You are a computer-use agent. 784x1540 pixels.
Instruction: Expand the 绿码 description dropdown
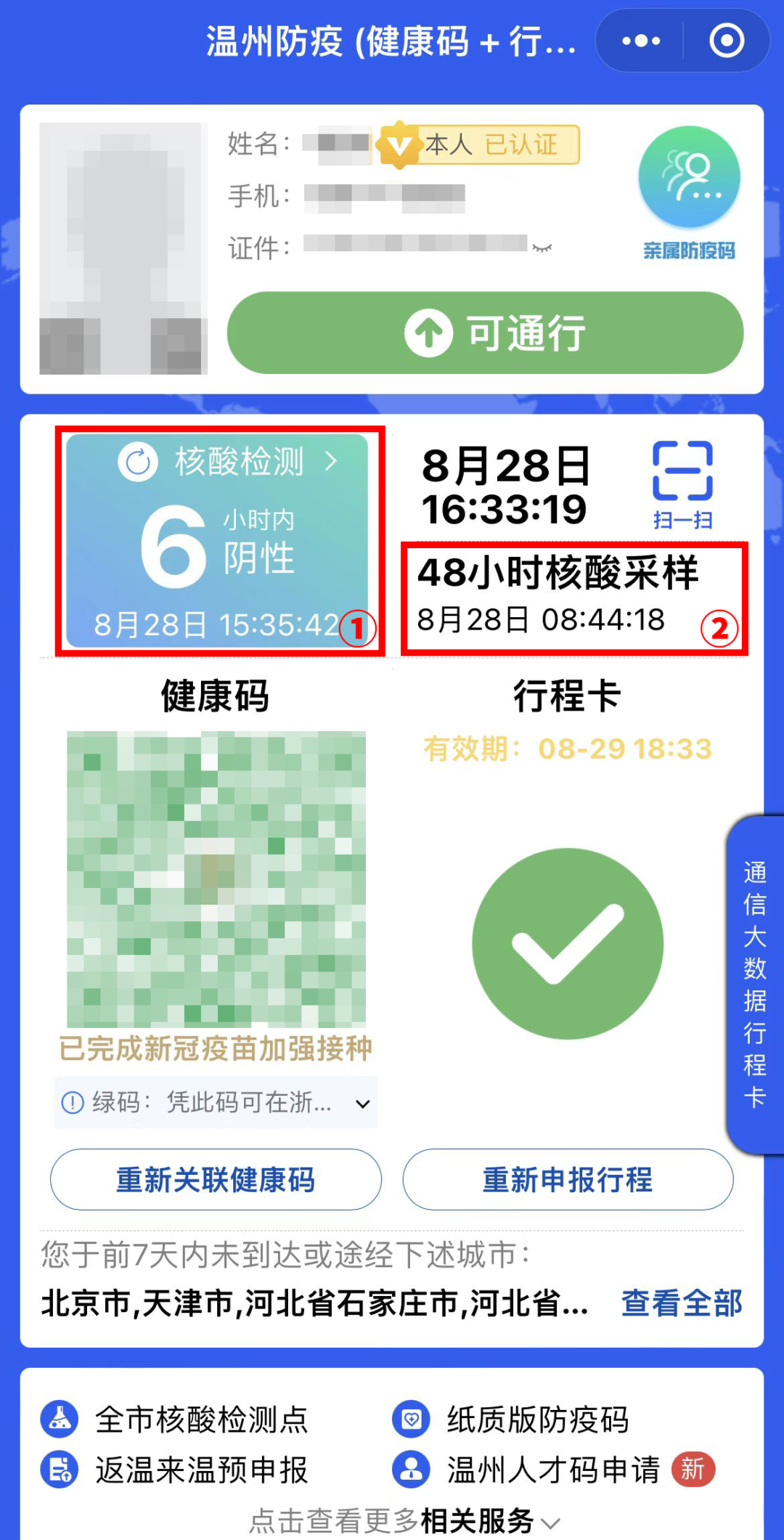click(362, 1104)
